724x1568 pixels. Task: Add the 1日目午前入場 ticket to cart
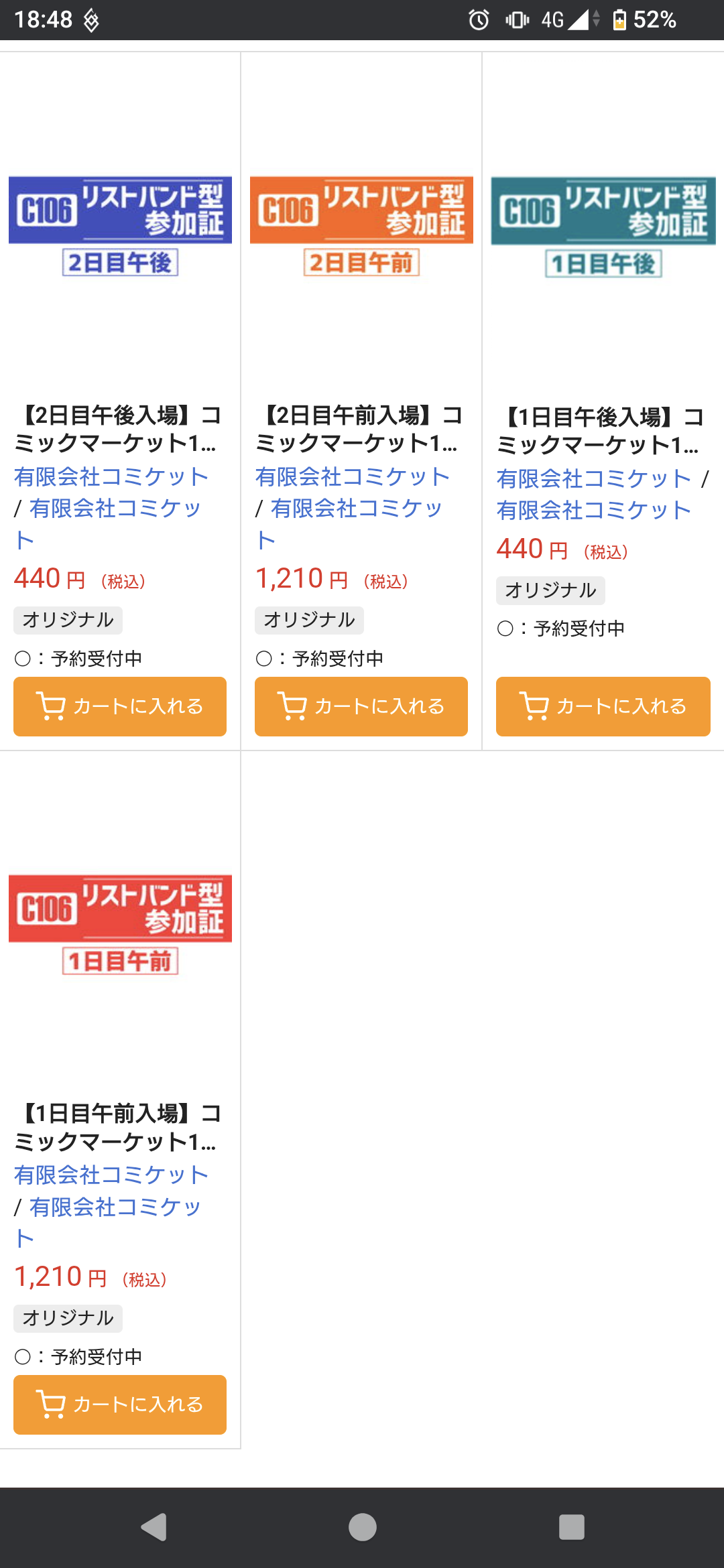click(x=120, y=1404)
